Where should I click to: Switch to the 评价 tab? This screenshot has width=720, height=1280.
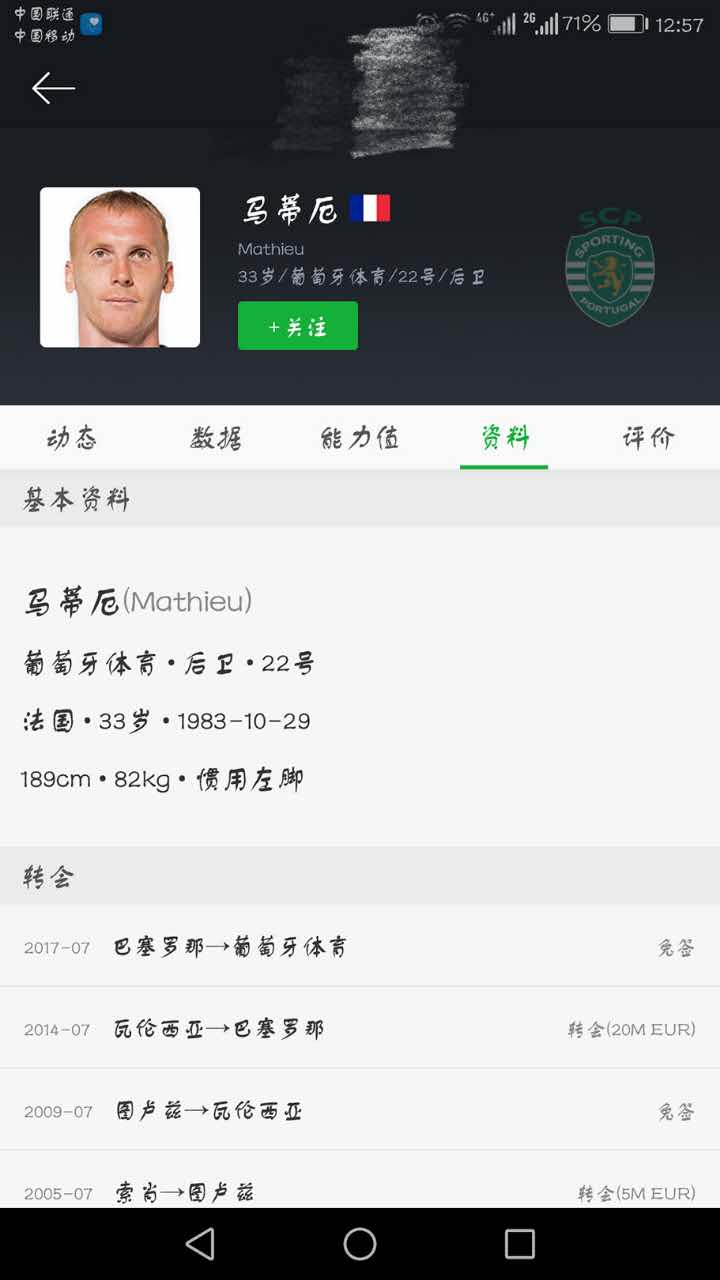tap(647, 437)
